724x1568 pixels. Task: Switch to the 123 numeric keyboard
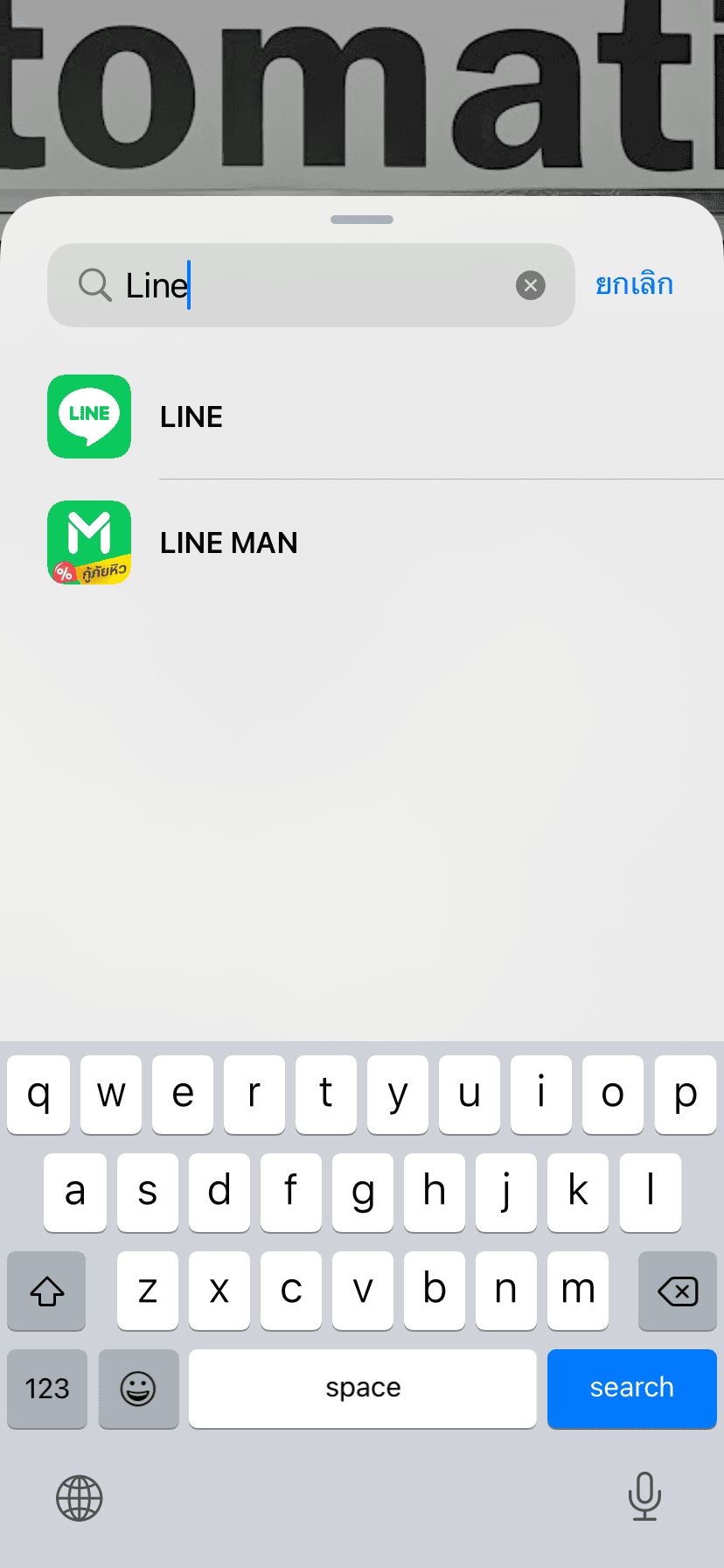tap(47, 1388)
